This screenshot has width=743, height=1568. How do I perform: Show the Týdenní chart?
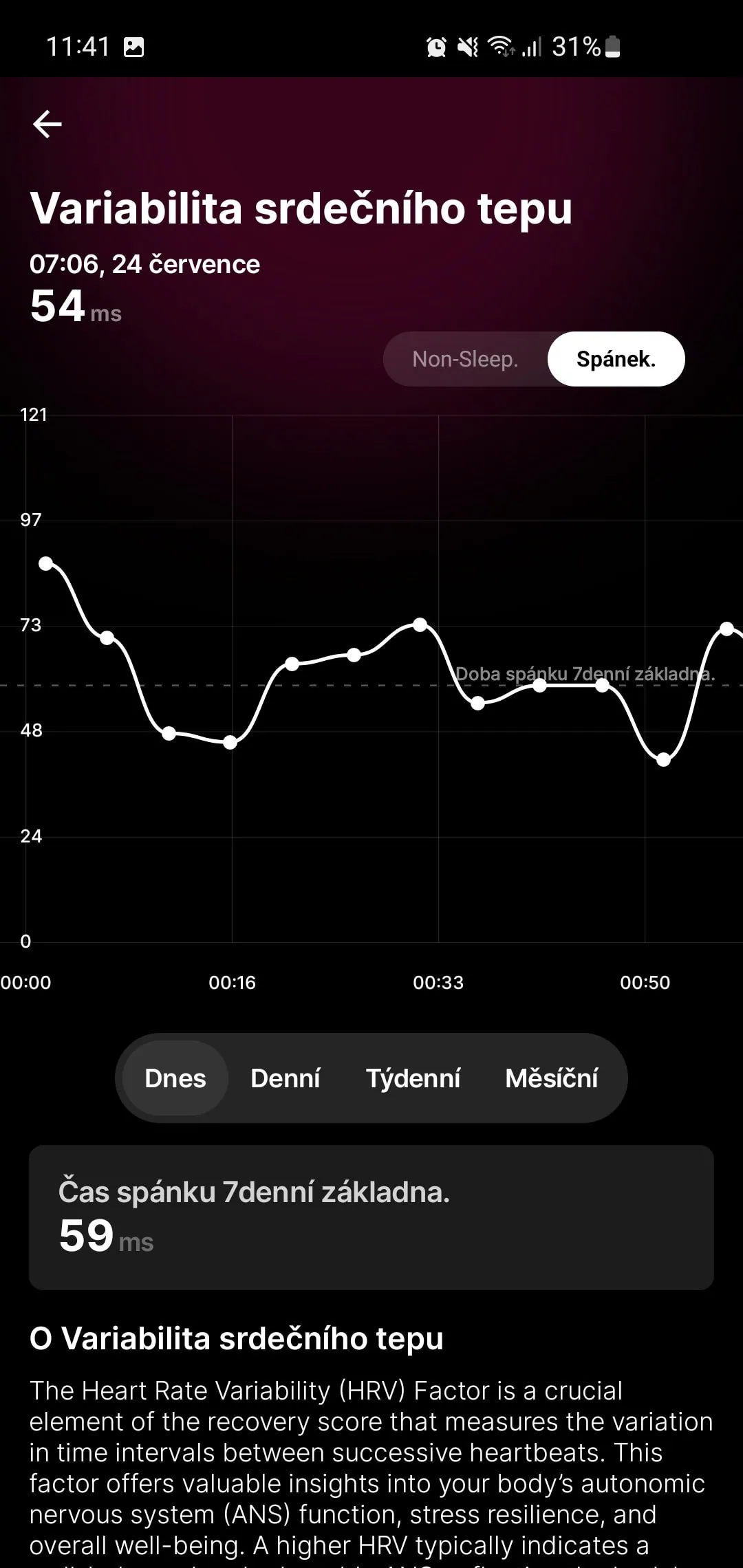pyautogui.click(x=413, y=1078)
